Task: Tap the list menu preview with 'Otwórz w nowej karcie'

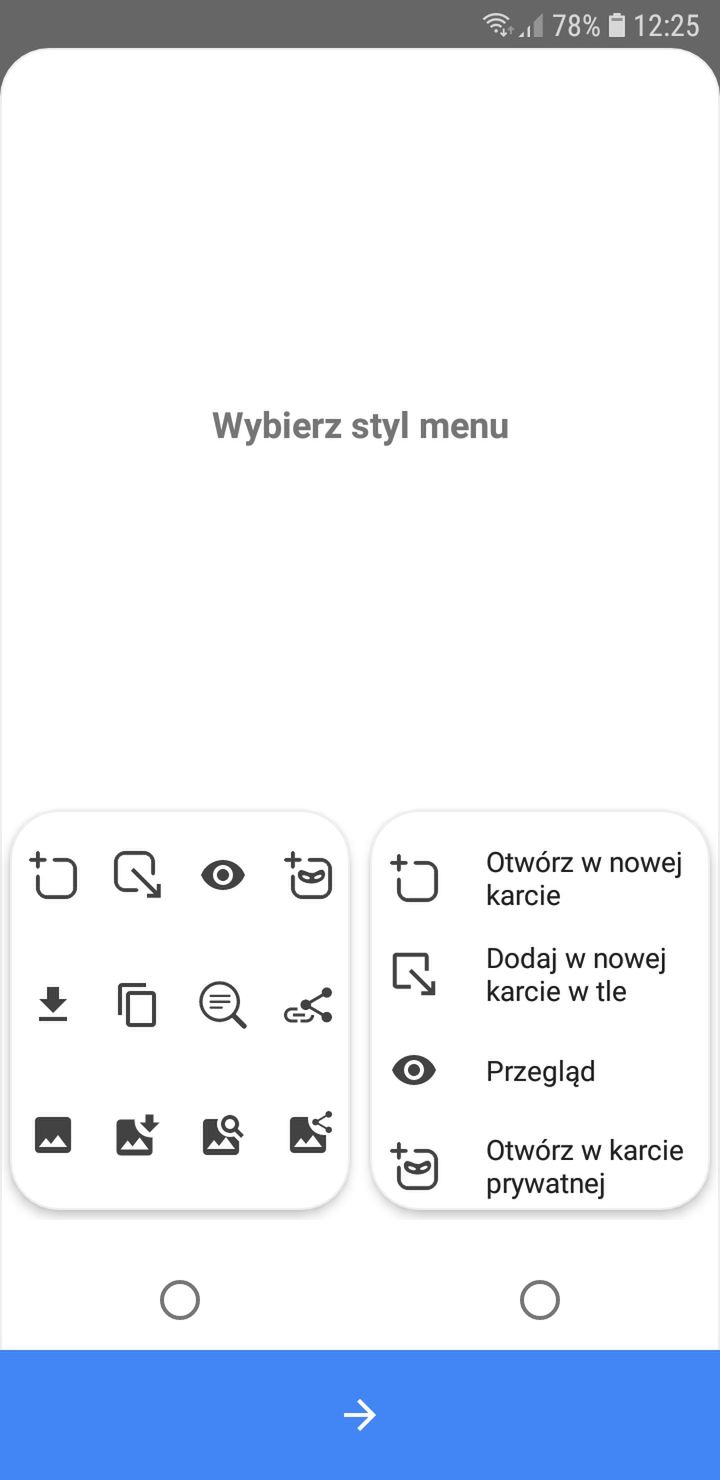Action: pos(540,1010)
